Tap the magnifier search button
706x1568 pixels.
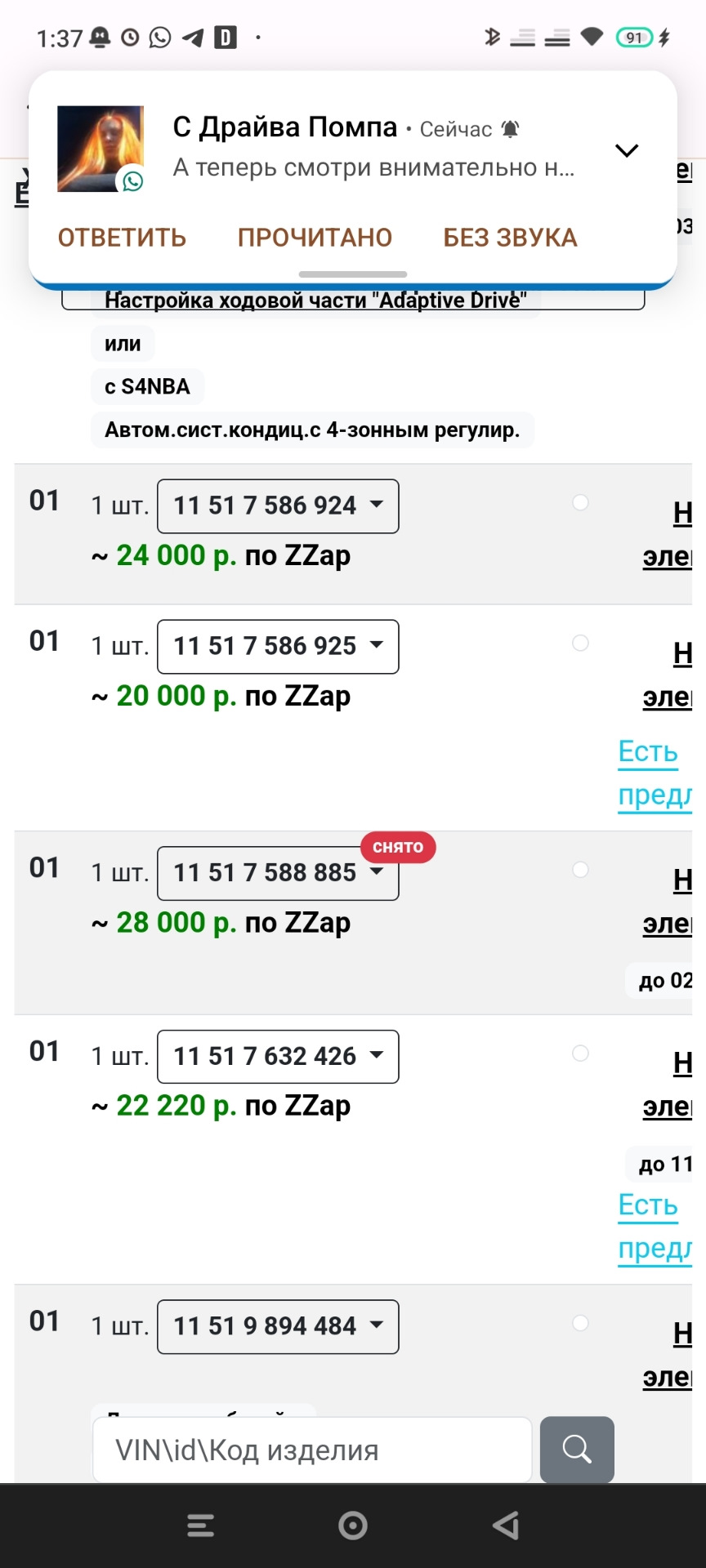(x=577, y=1450)
